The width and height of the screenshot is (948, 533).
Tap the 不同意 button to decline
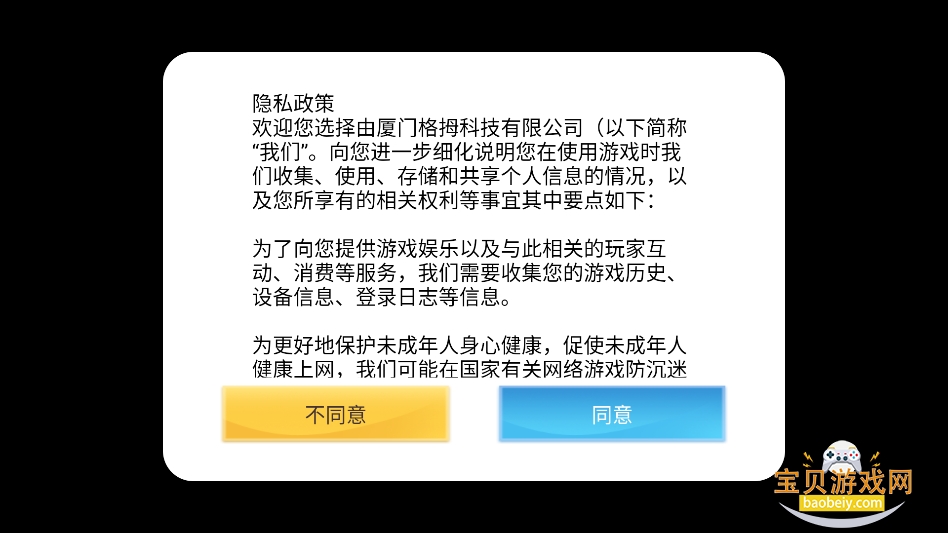[336, 414]
